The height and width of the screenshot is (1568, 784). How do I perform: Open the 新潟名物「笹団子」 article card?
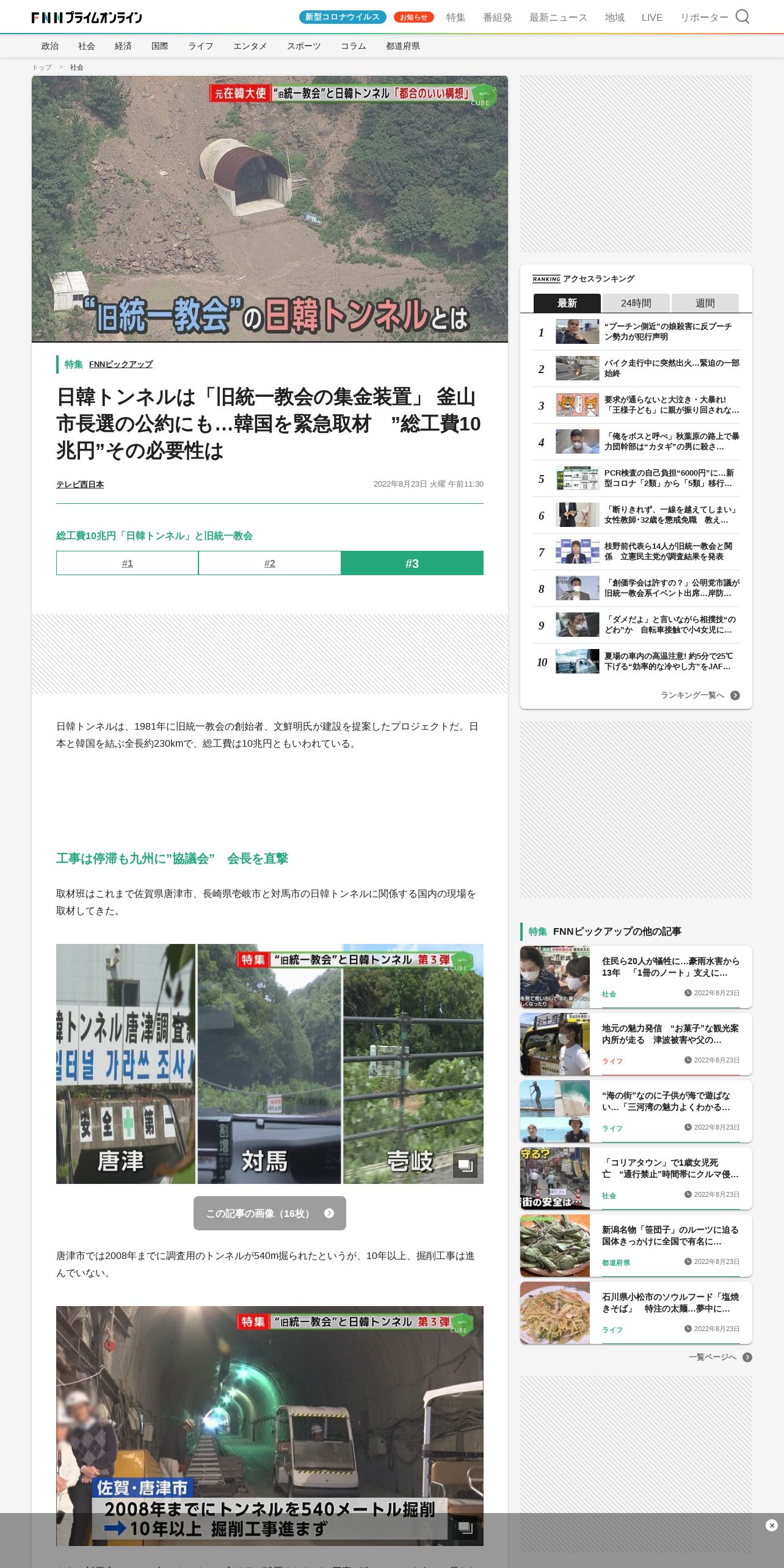pos(636,1246)
